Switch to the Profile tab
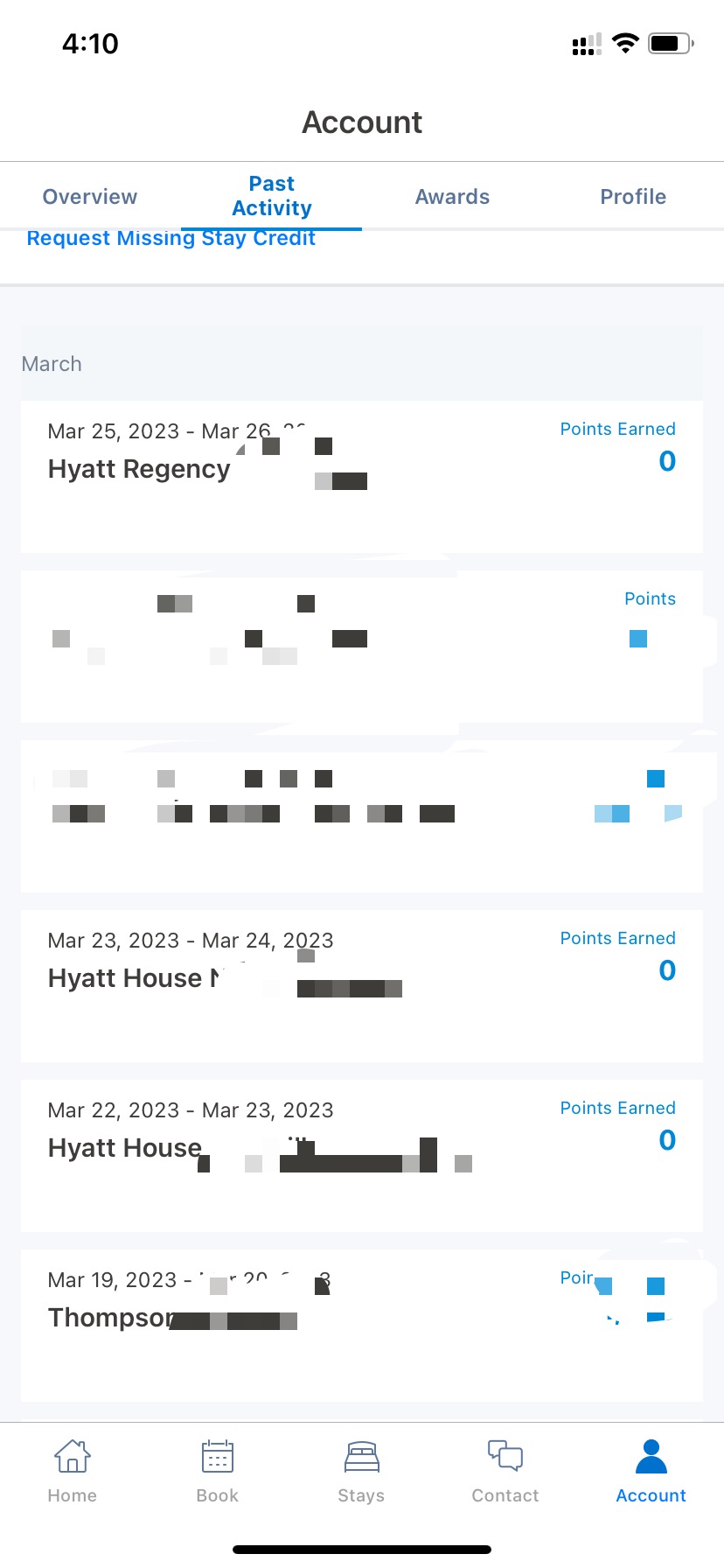 point(633,197)
